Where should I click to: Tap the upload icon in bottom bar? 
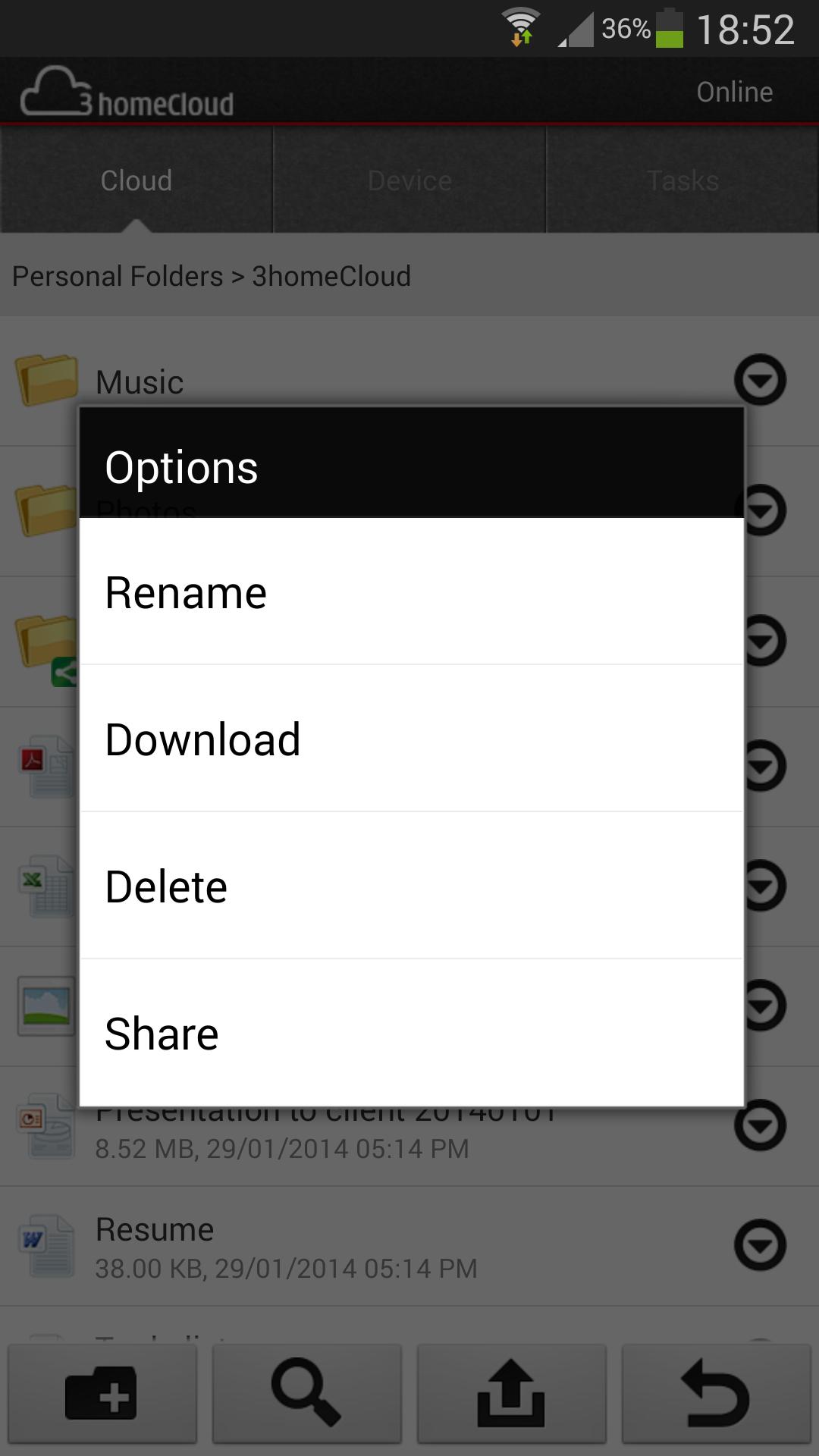click(511, 1393)
